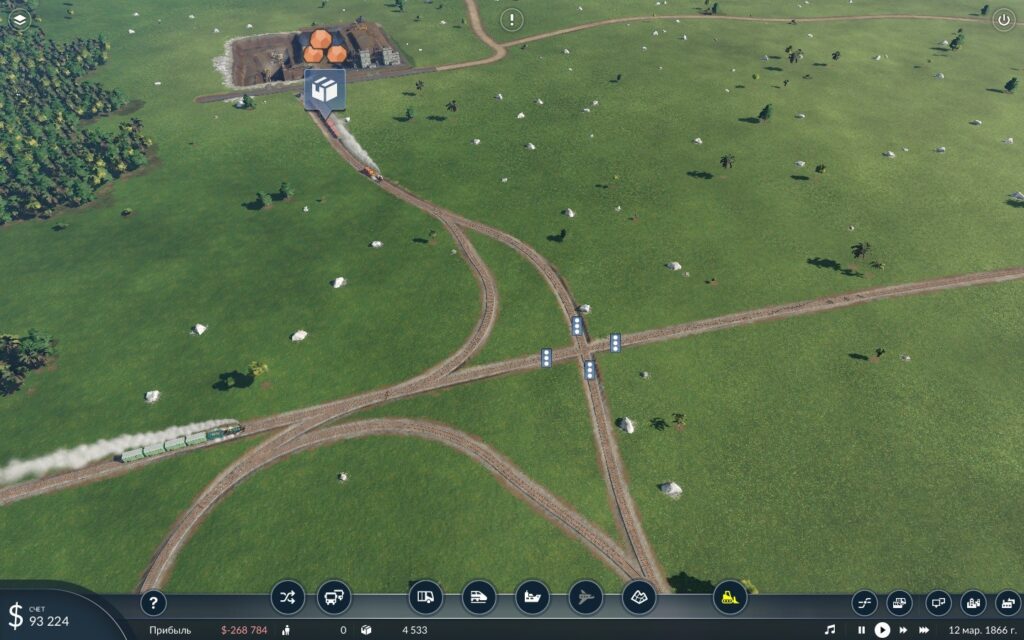This screenshot has width=1024, height=640.
Task: Open the line manager with crossed arrows
Action: (x=287, y=598)
